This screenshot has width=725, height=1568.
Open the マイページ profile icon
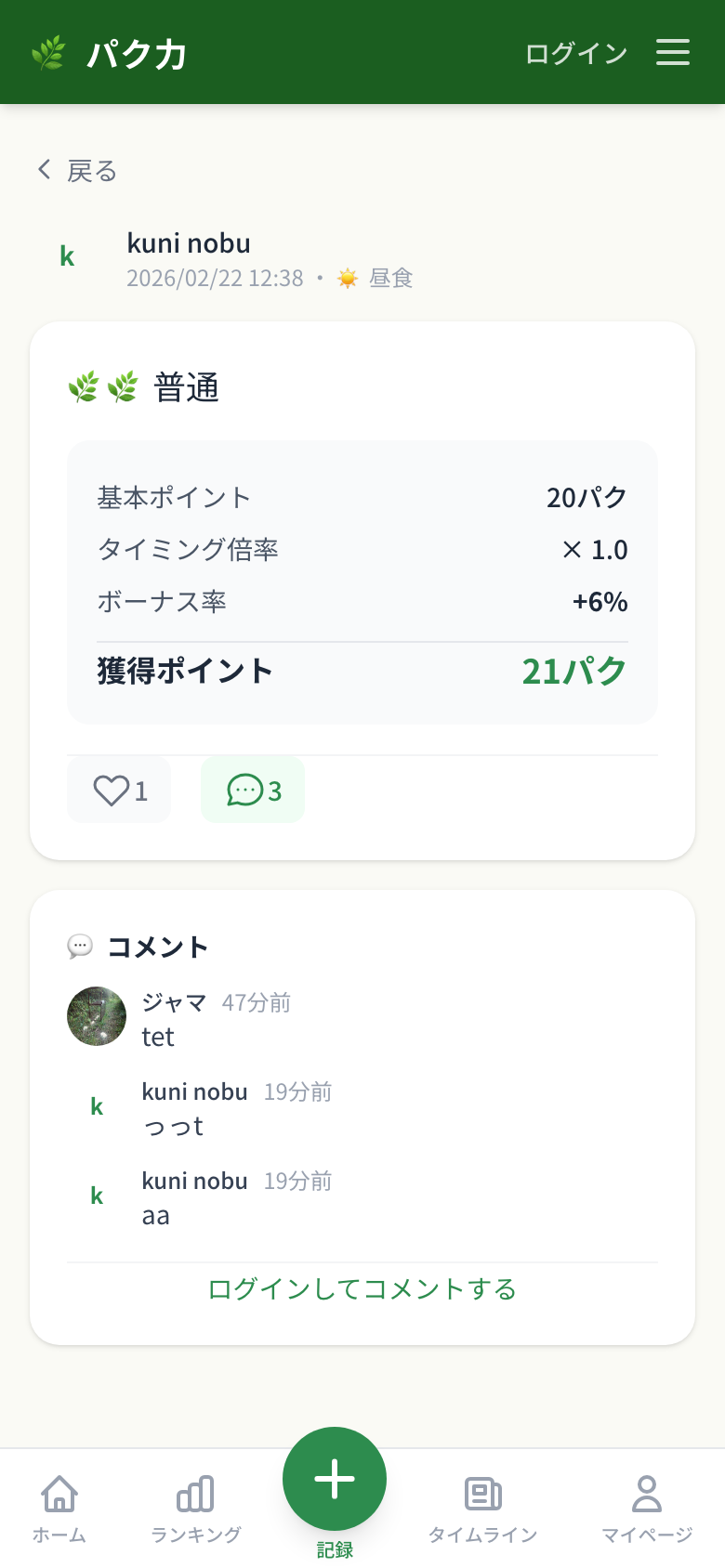pyautogui.click(x=648, y=1491)
